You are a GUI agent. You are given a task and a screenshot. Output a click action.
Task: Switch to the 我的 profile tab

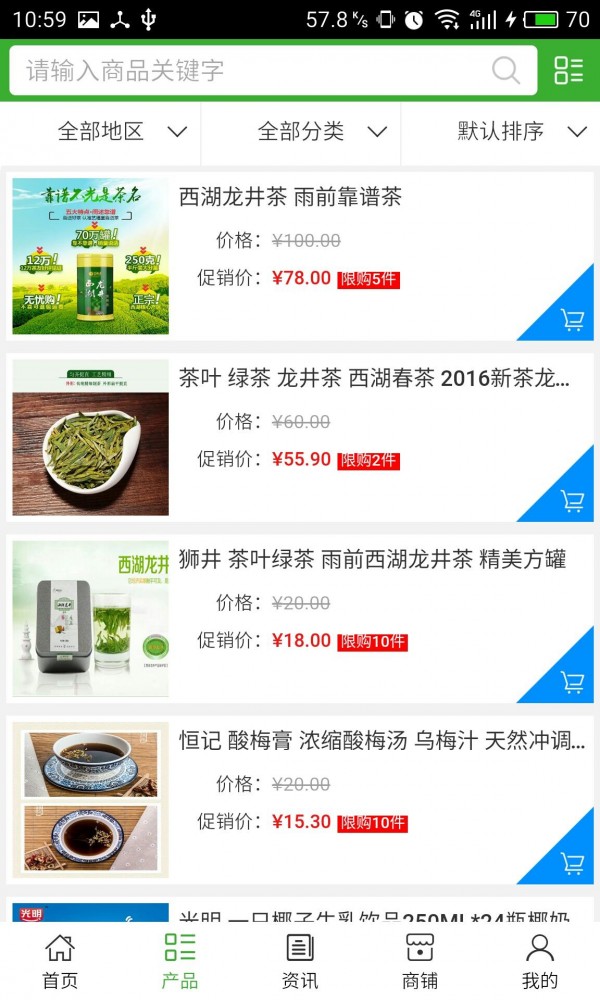[x=540, y=961]
